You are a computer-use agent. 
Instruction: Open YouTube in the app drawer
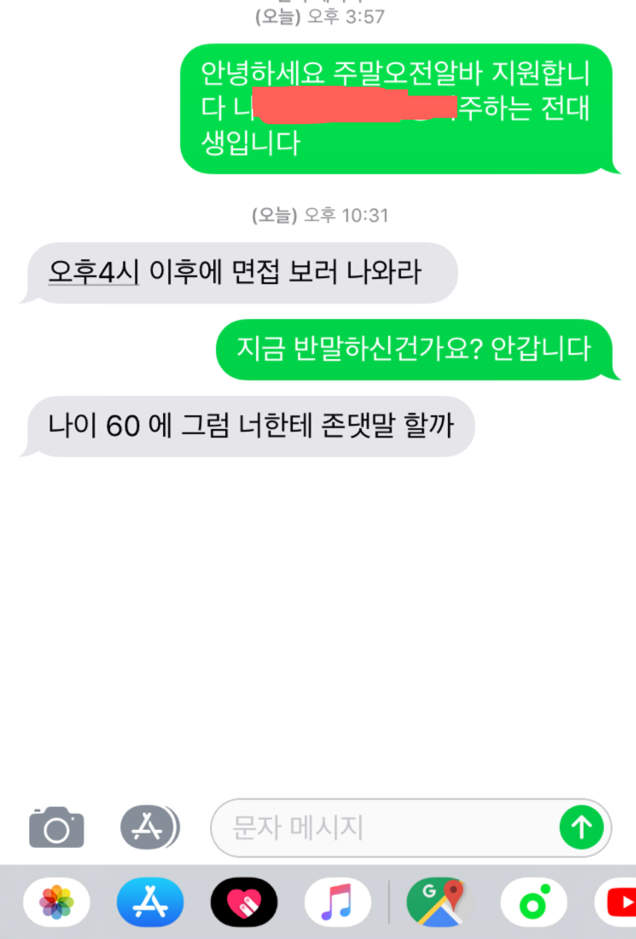[x=618, y=904]
